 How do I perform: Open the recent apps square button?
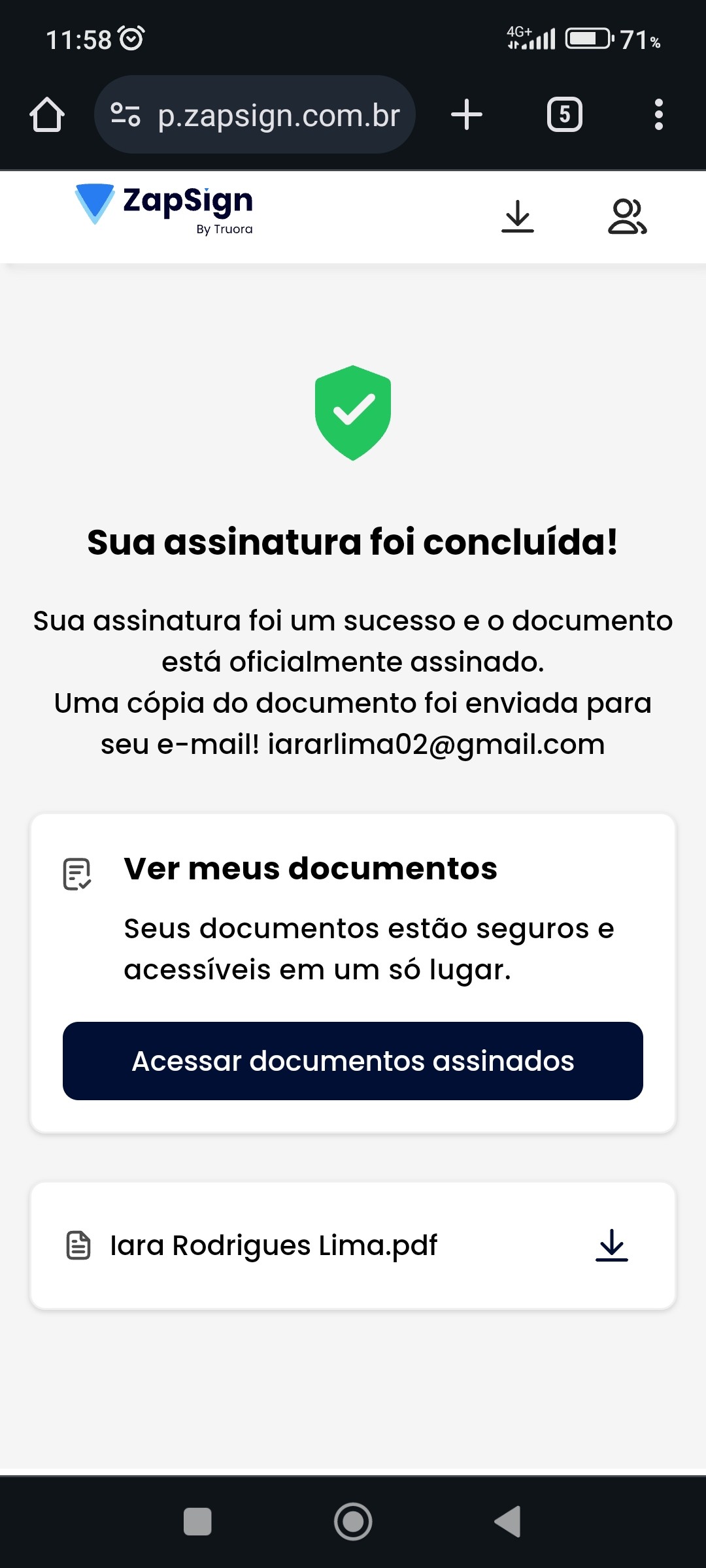coord(197,1522)
